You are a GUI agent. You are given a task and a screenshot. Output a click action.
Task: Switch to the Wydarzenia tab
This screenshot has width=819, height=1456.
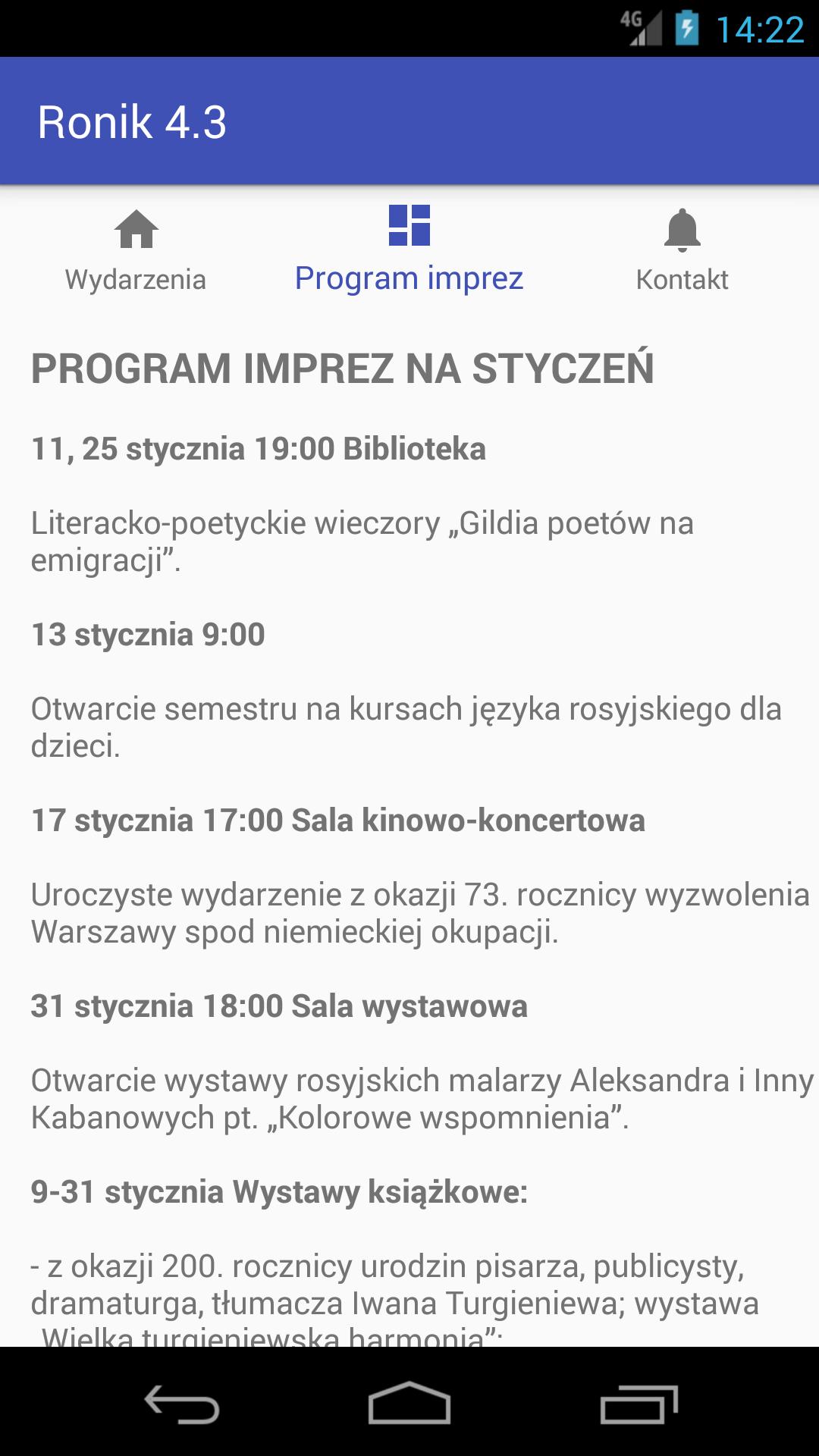tap(136, 251)
